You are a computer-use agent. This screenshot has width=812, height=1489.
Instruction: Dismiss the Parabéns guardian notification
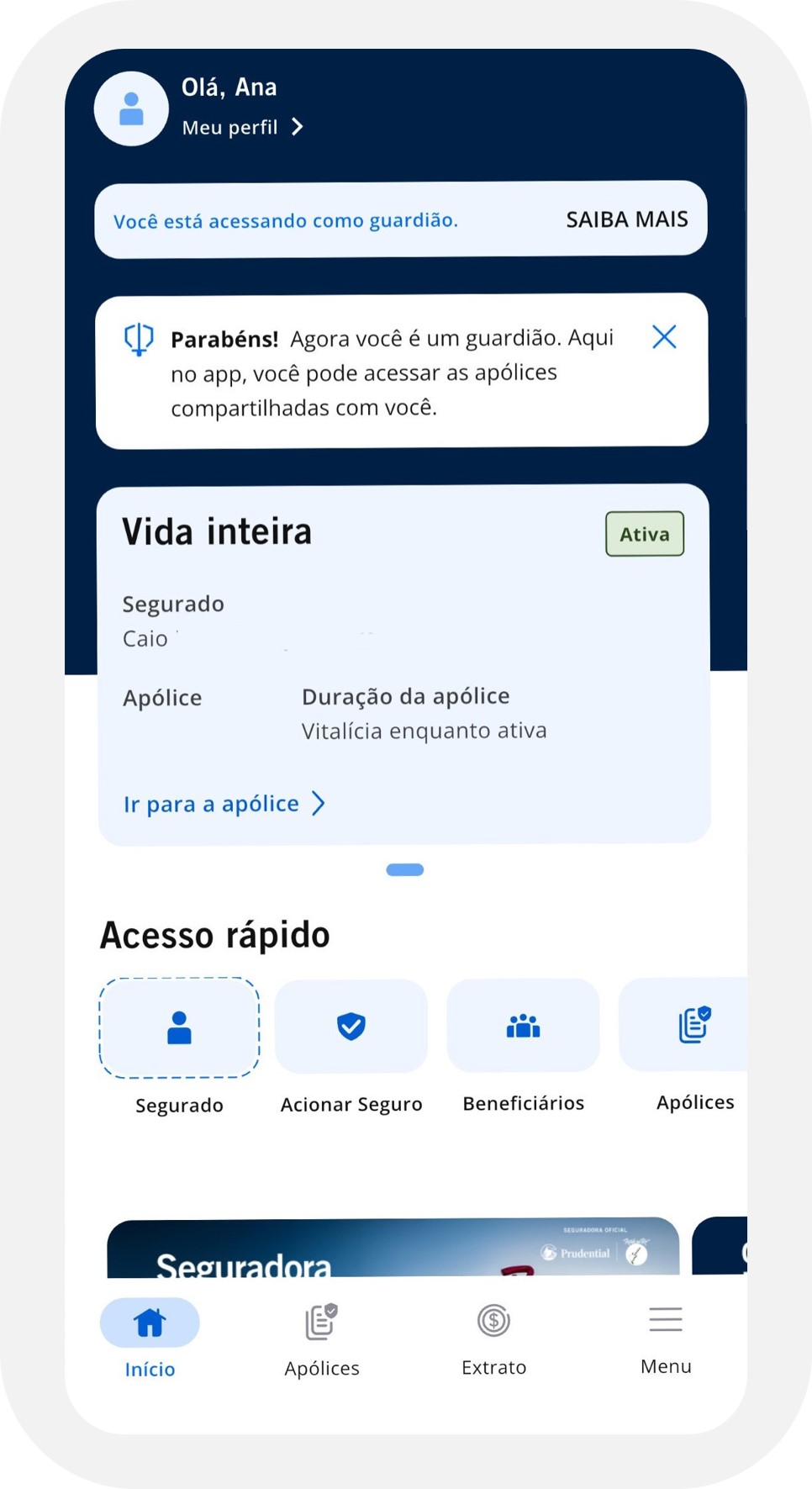click(664, 336)
